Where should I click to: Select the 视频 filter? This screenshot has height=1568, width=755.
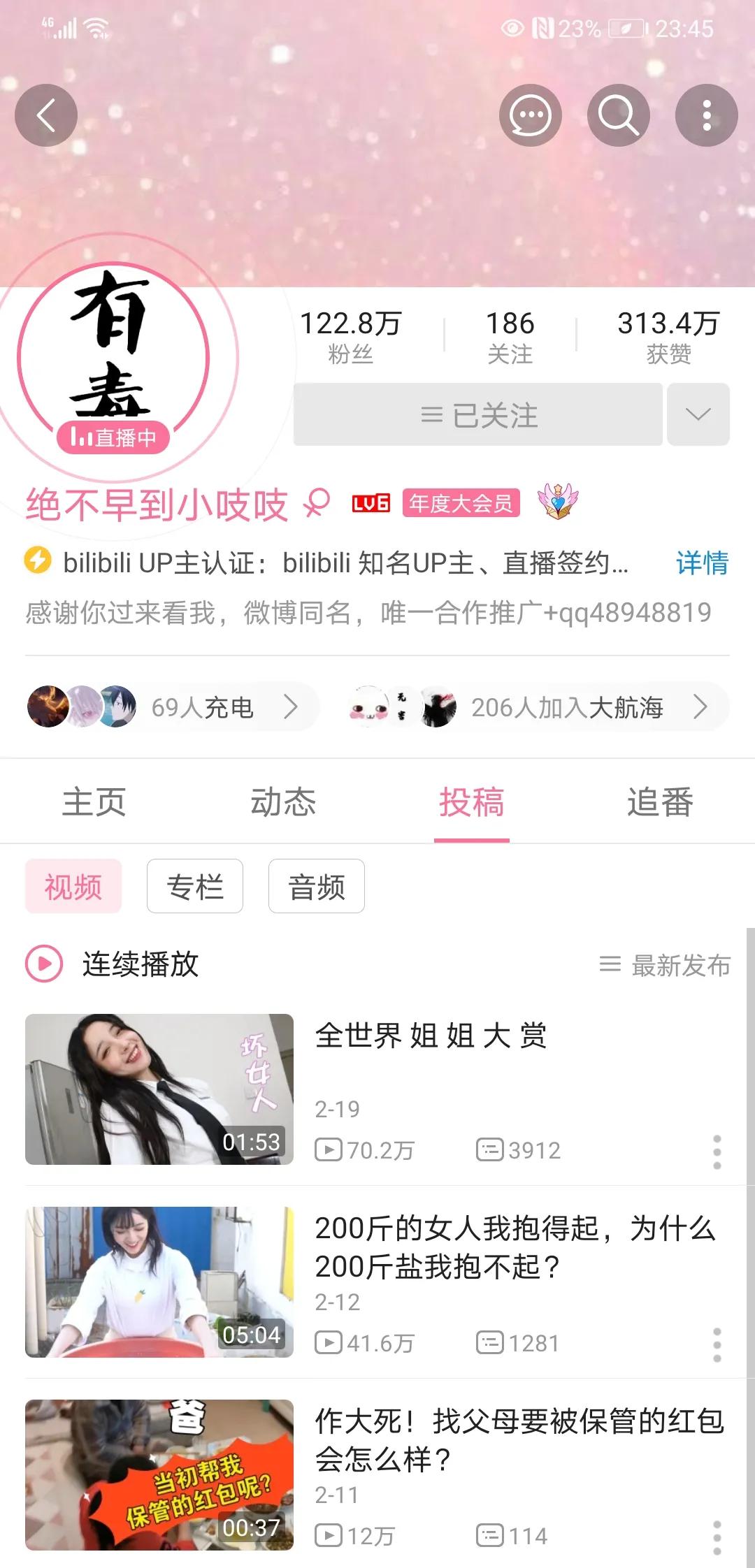click(x=72, y=886)
